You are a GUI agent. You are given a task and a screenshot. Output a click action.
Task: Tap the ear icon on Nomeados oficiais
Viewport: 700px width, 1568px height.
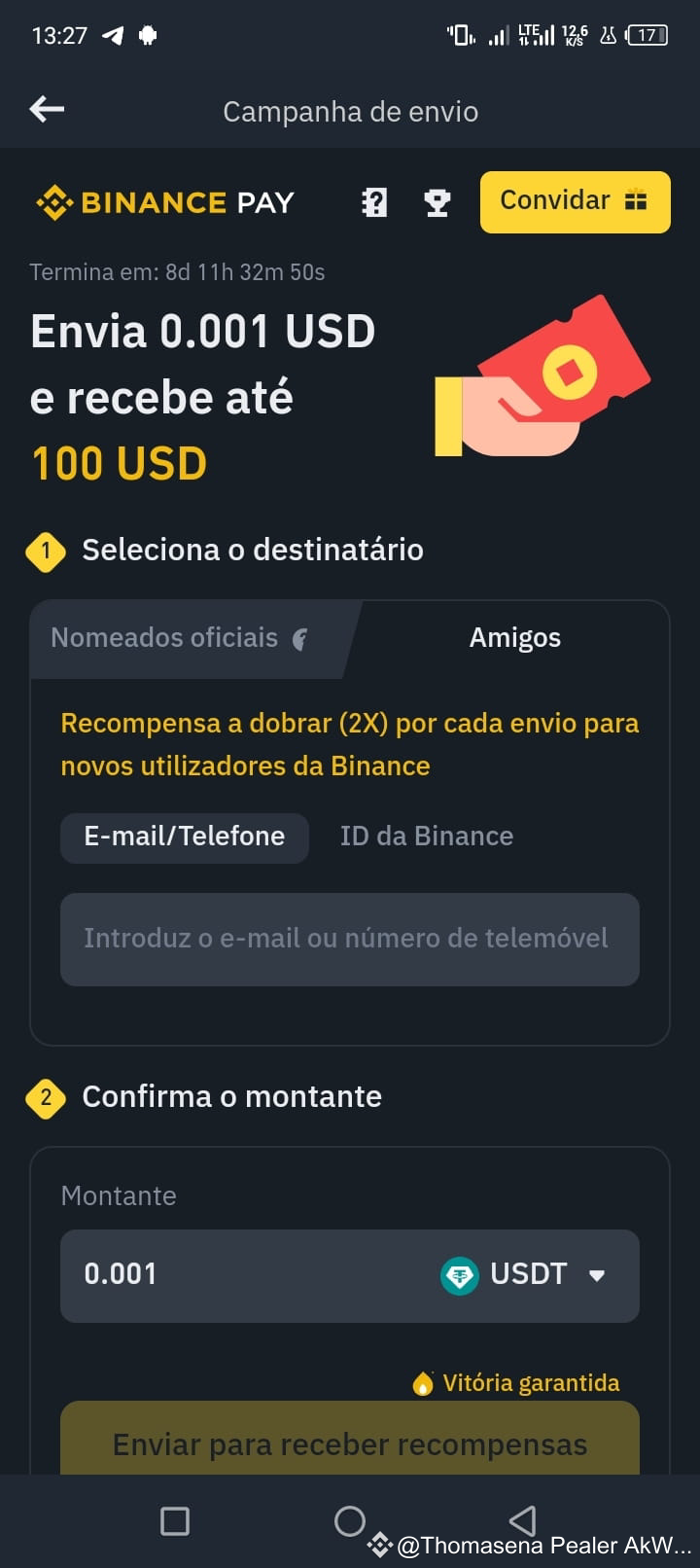point(299,640)
